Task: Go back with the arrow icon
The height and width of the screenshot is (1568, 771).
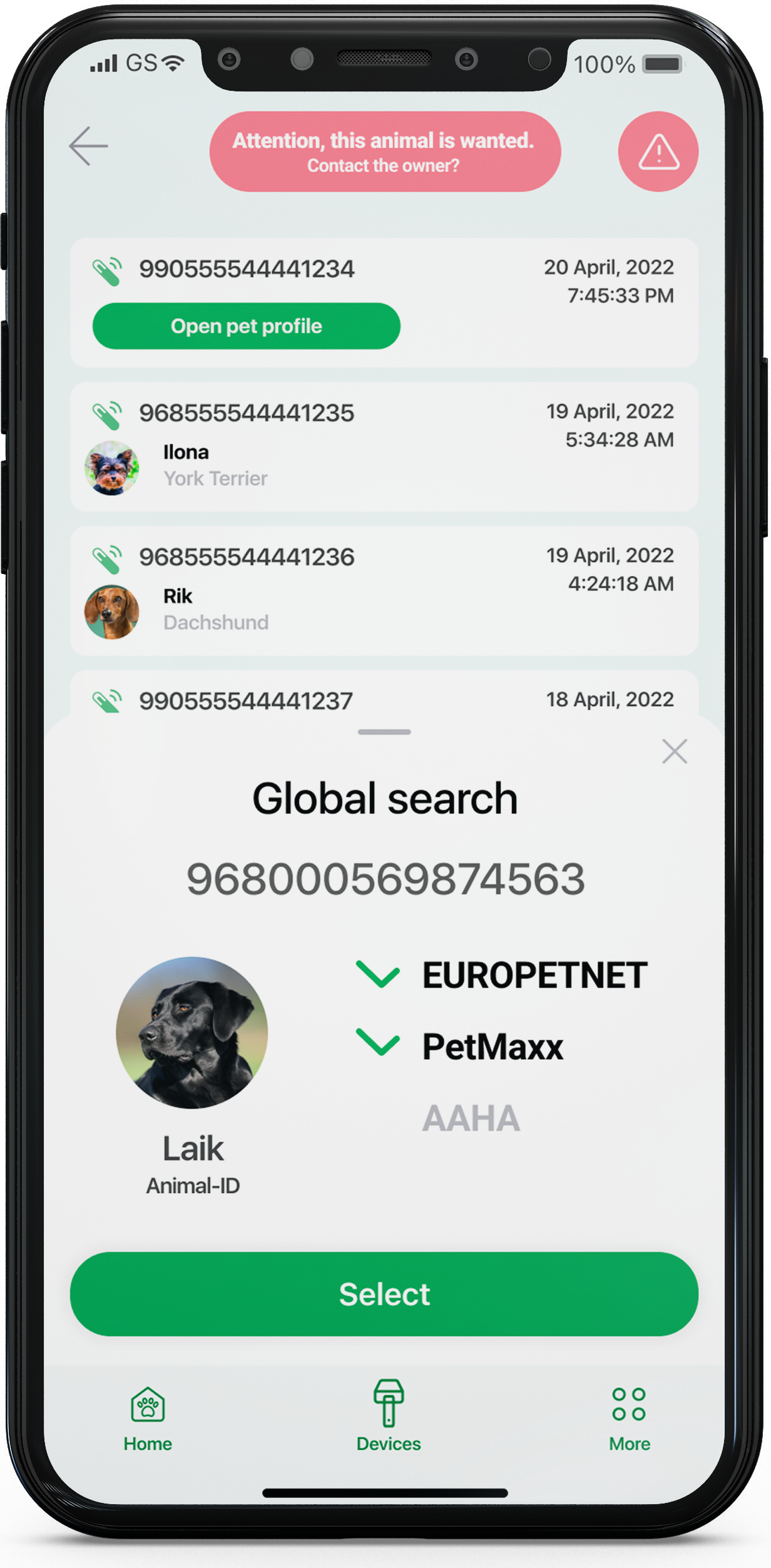Action: (88, 146)
